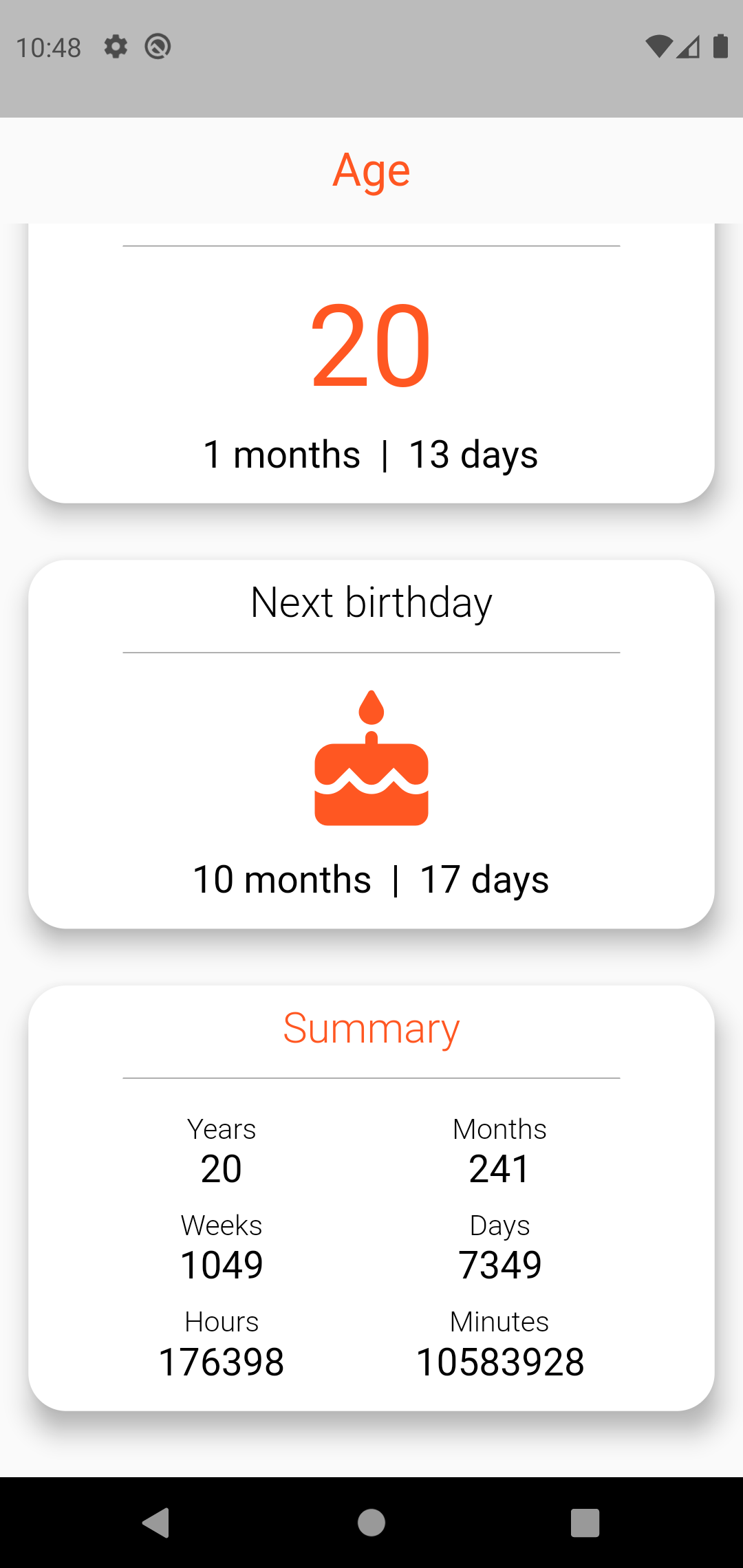Select the large orange age number 20

[371, 347]
